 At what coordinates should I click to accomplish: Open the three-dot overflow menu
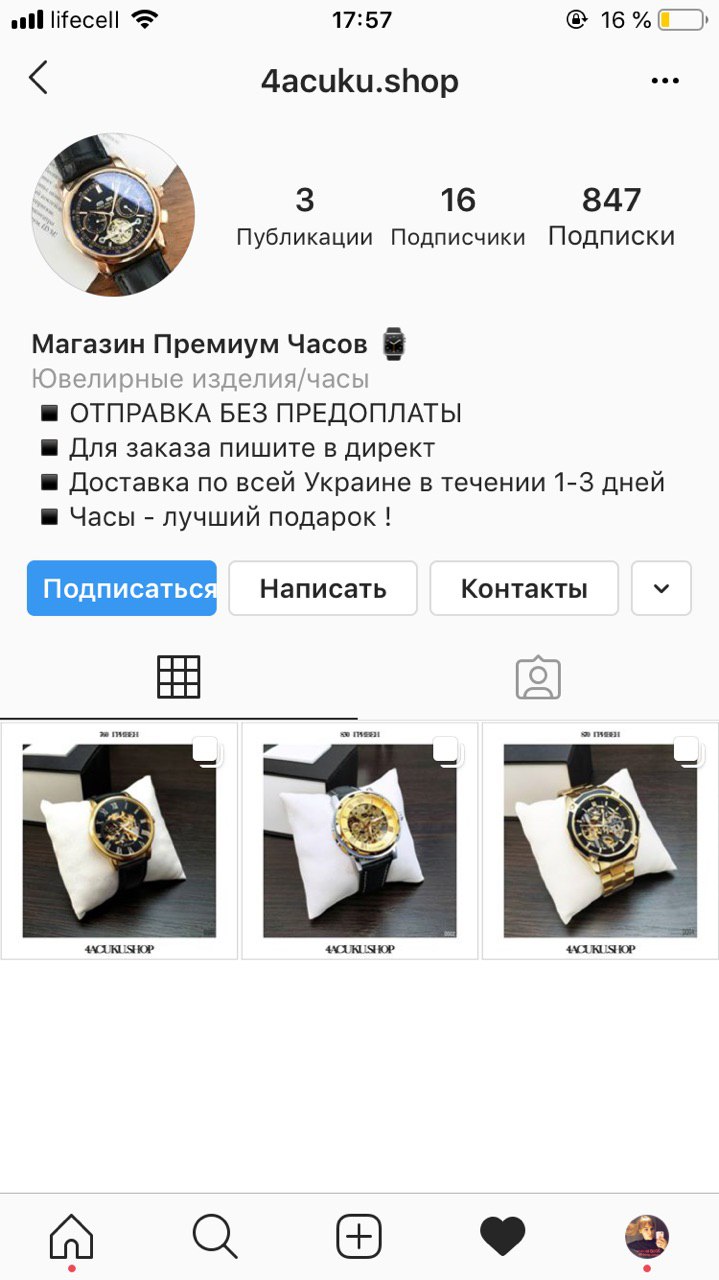click(x=665, y=81)
